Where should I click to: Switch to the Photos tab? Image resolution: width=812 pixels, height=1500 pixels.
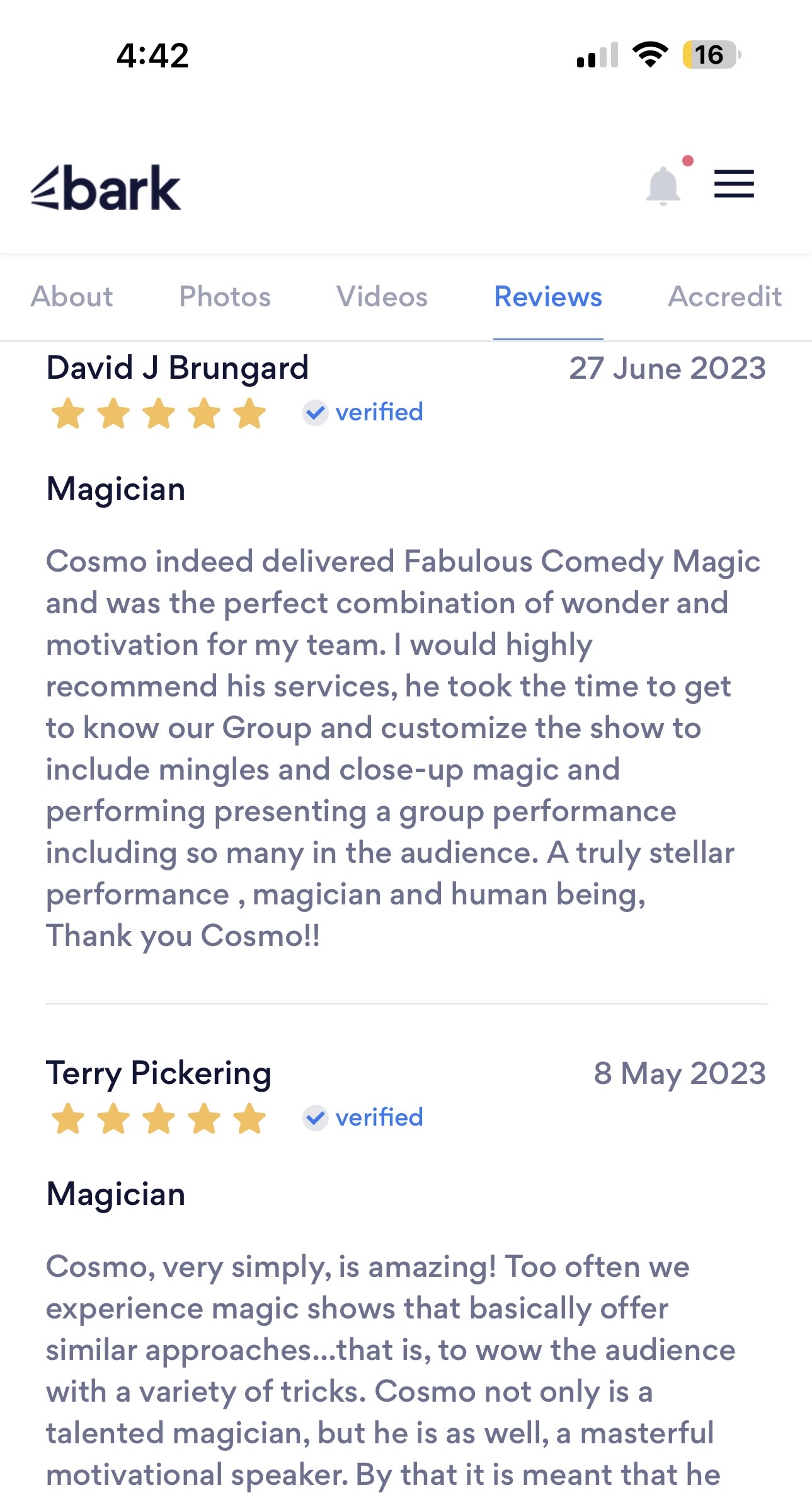pyautogui.click(x=225, y=296)
